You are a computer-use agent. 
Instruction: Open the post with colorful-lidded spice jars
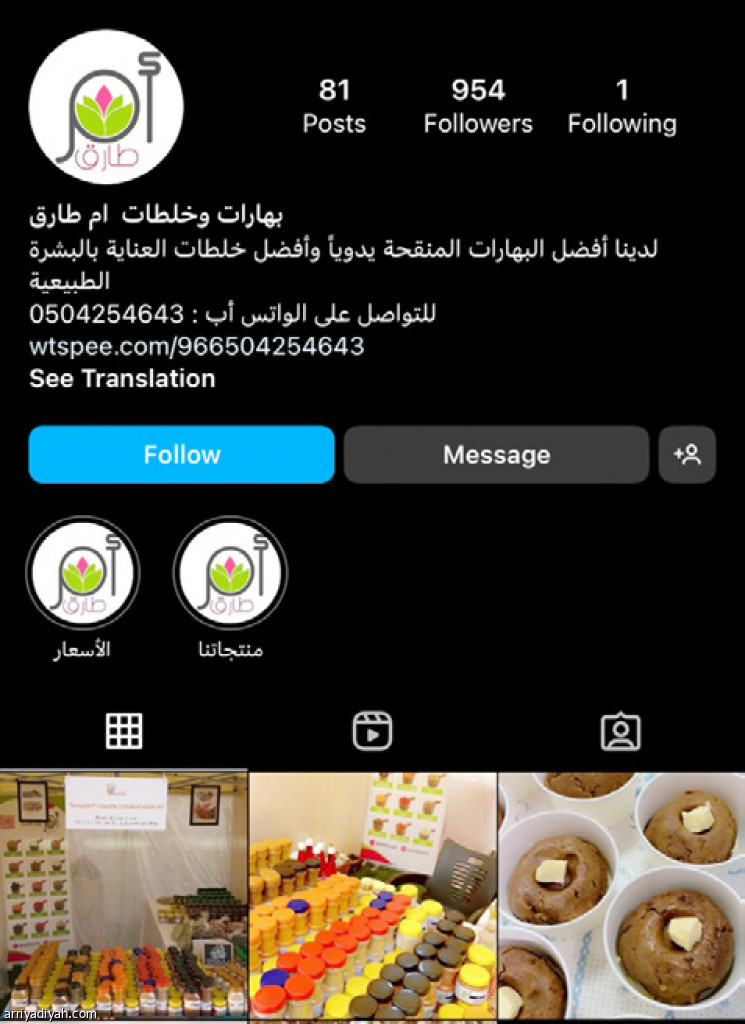point(372,896)
